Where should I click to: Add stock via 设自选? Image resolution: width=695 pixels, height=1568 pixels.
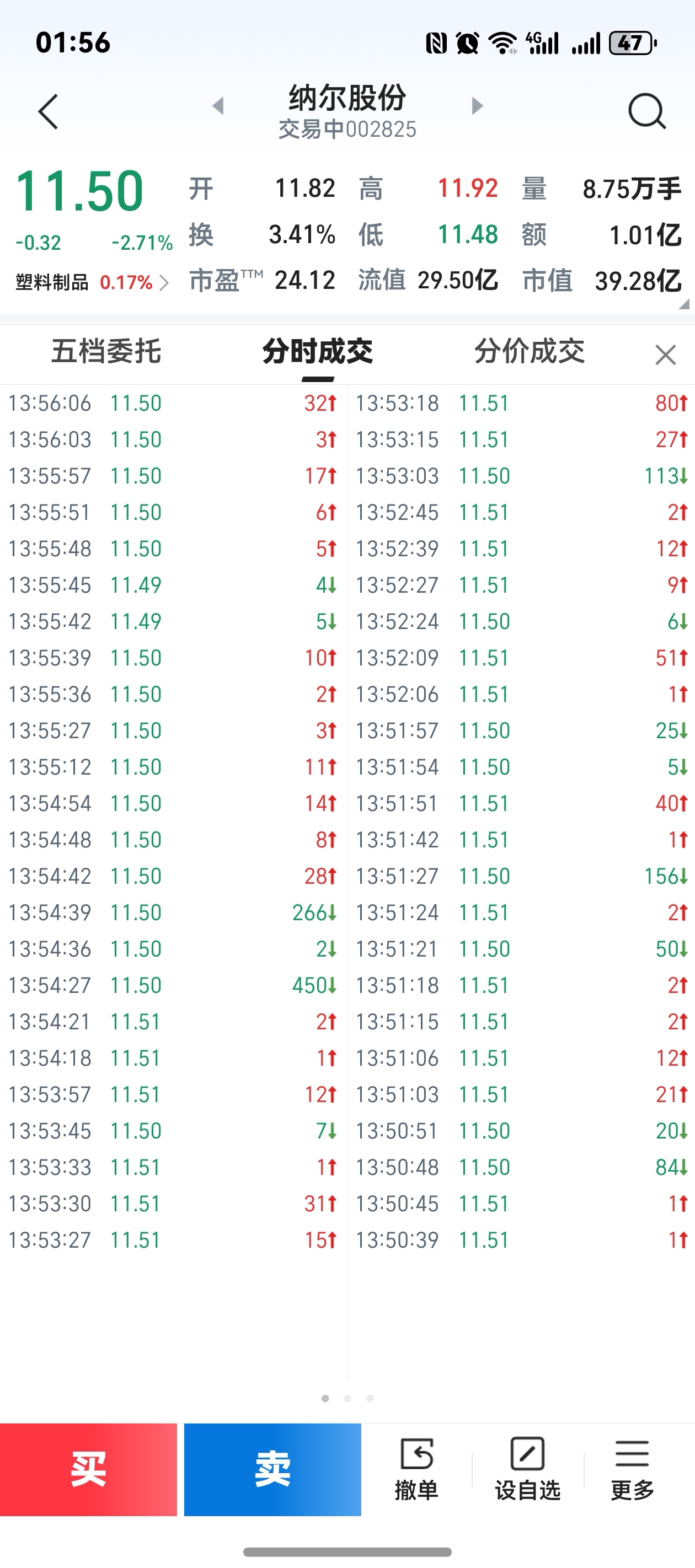click(x=527, y=1469)
